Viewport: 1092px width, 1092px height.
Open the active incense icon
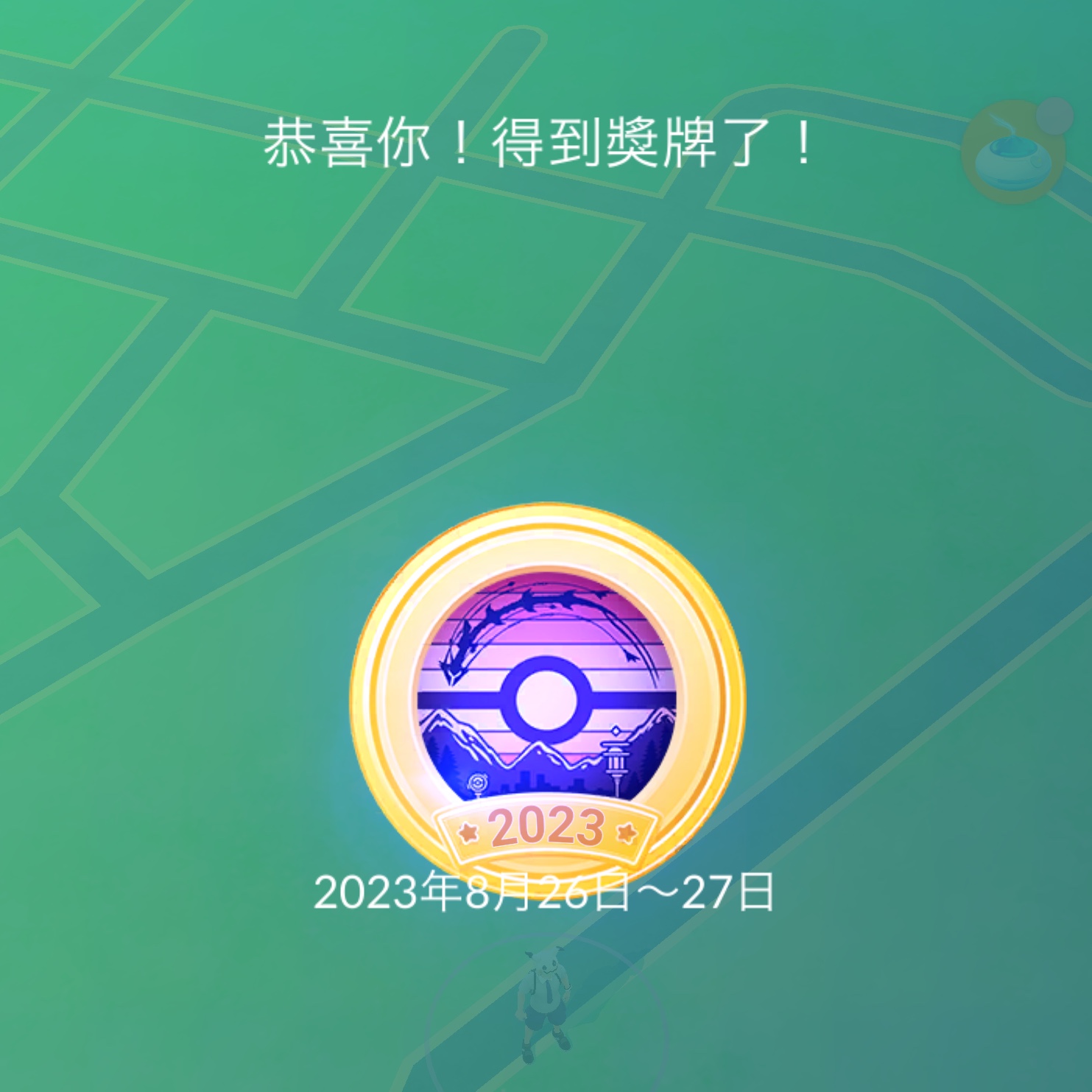tap(1013, 152)
